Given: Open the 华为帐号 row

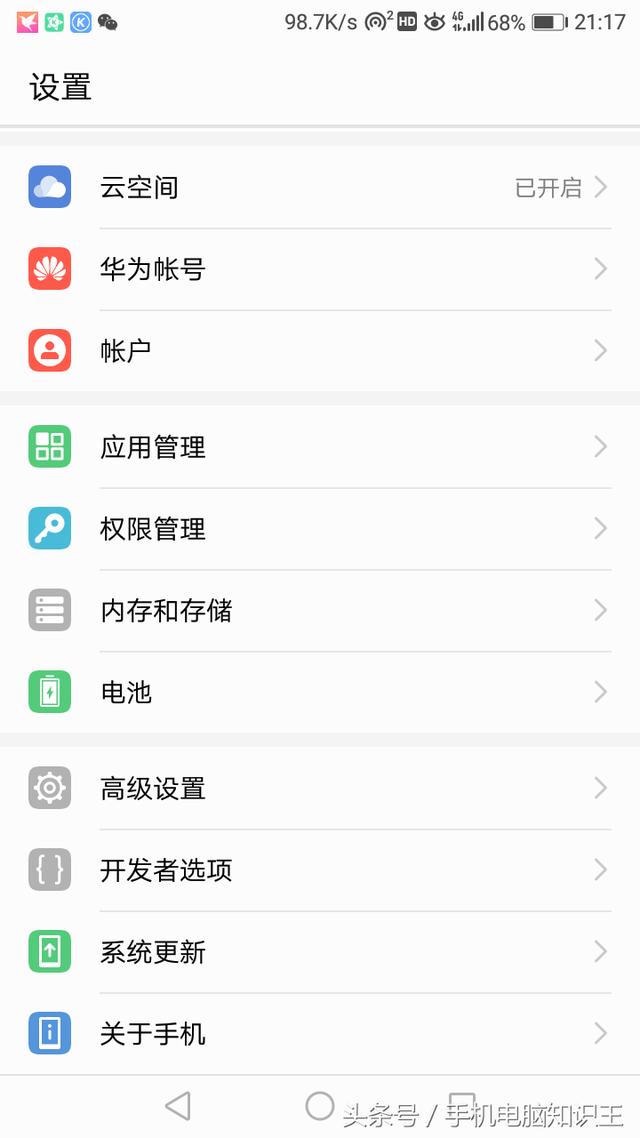Looking at the screenshot, I should 320,269.
